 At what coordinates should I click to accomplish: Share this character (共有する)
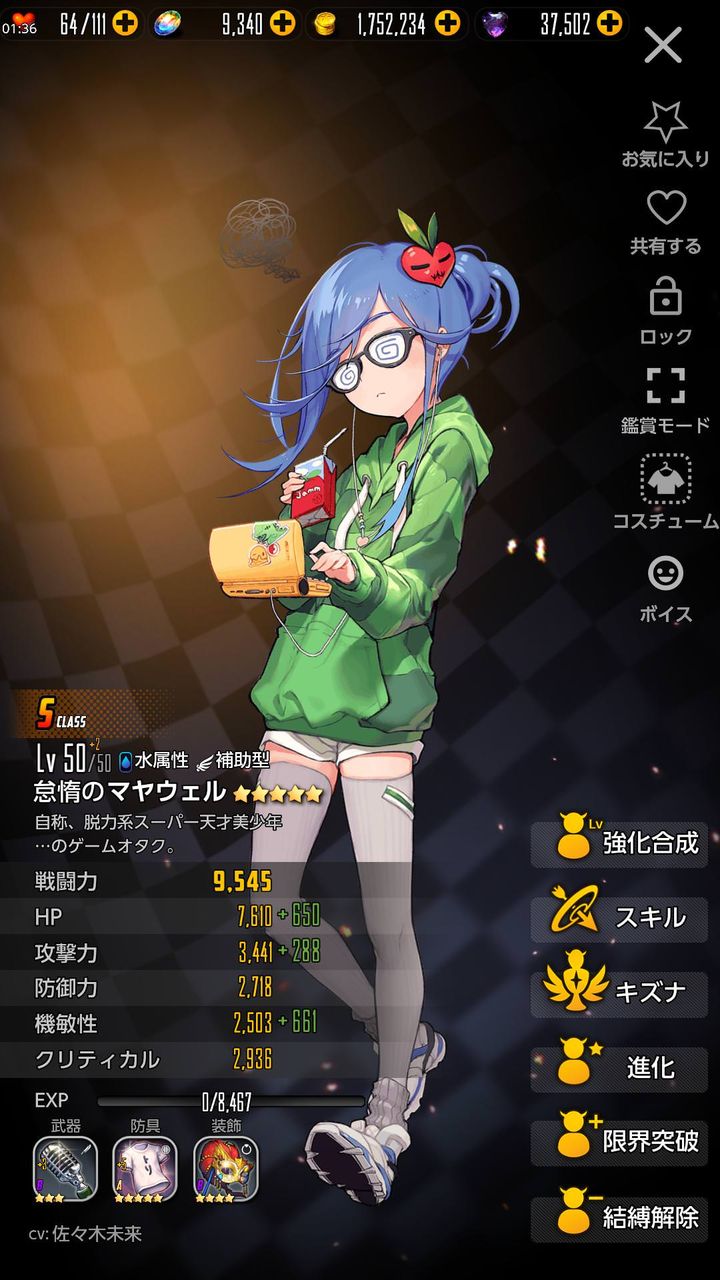pos(665,220)
